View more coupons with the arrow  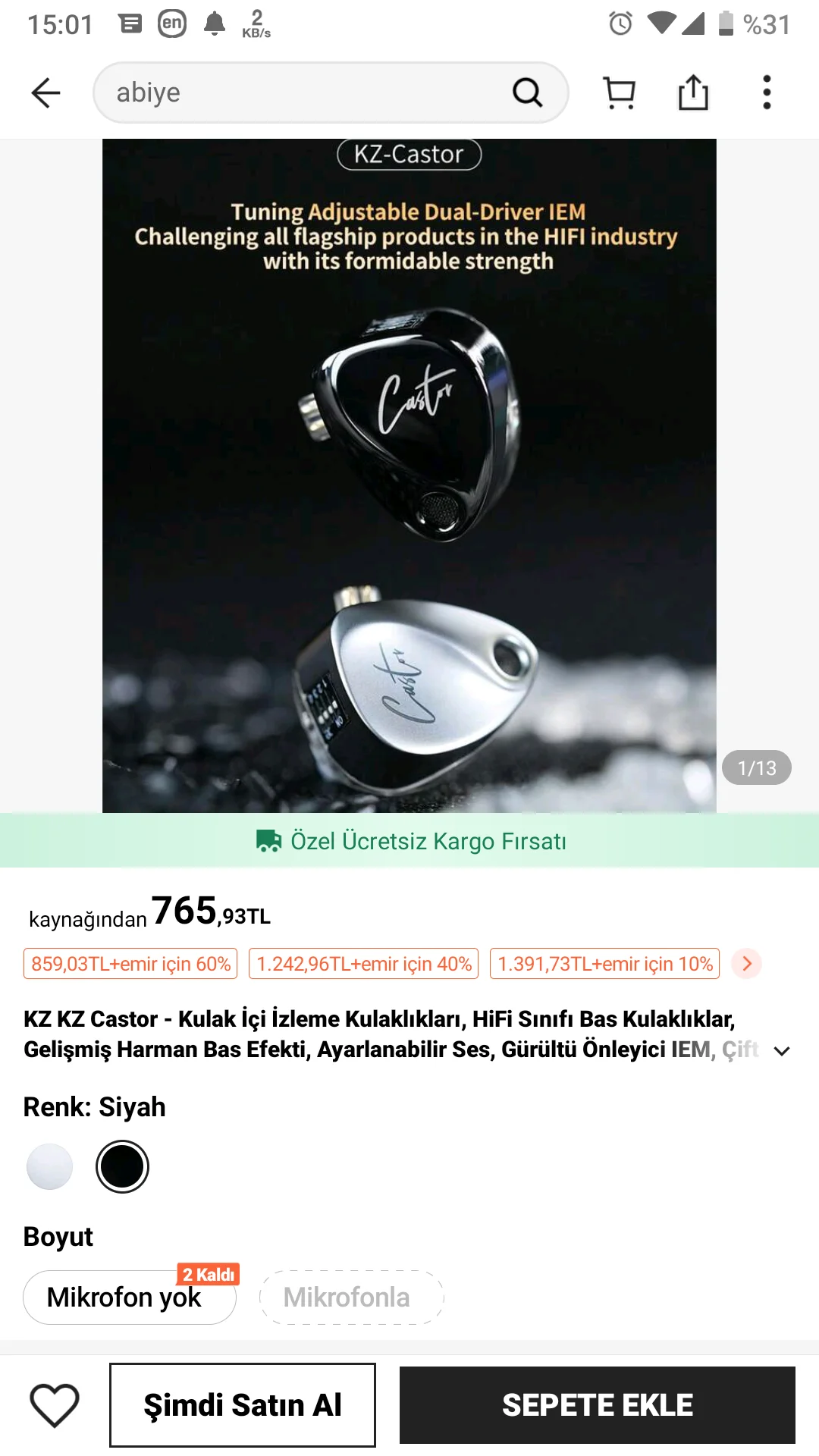pos(747,964)
